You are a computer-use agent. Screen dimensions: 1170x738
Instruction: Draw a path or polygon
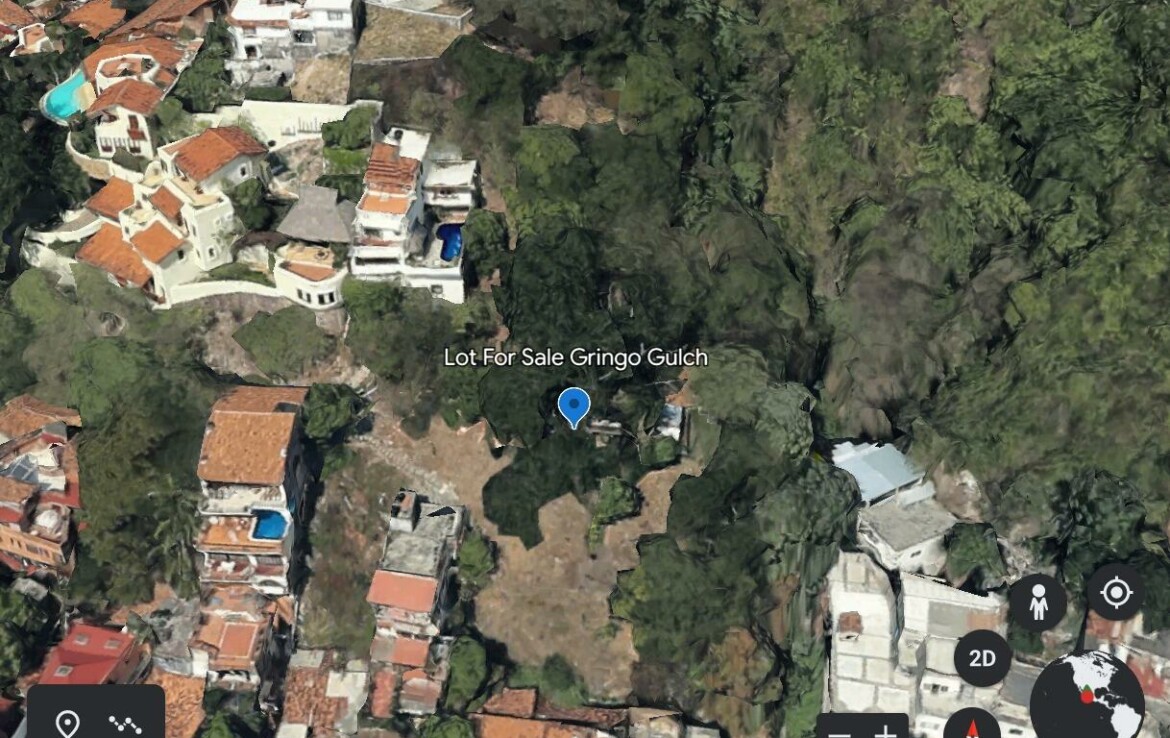[125, 722]
